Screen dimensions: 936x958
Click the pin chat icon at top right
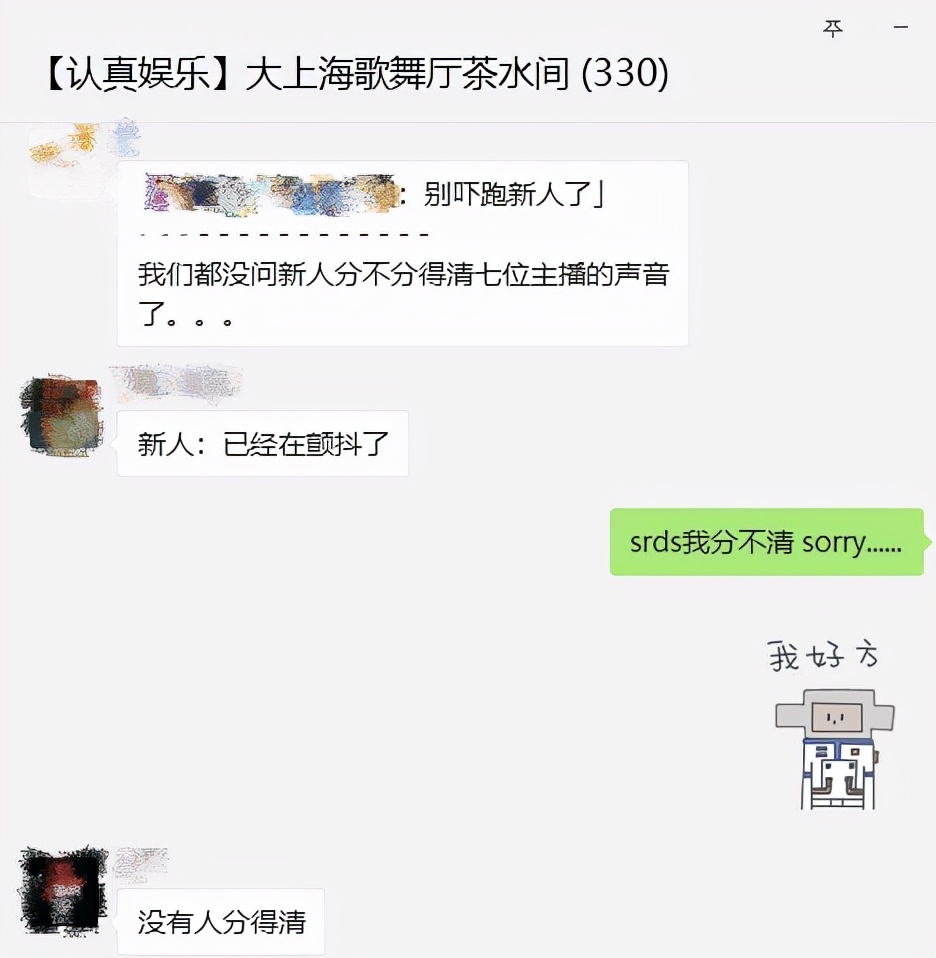[833, 30]
